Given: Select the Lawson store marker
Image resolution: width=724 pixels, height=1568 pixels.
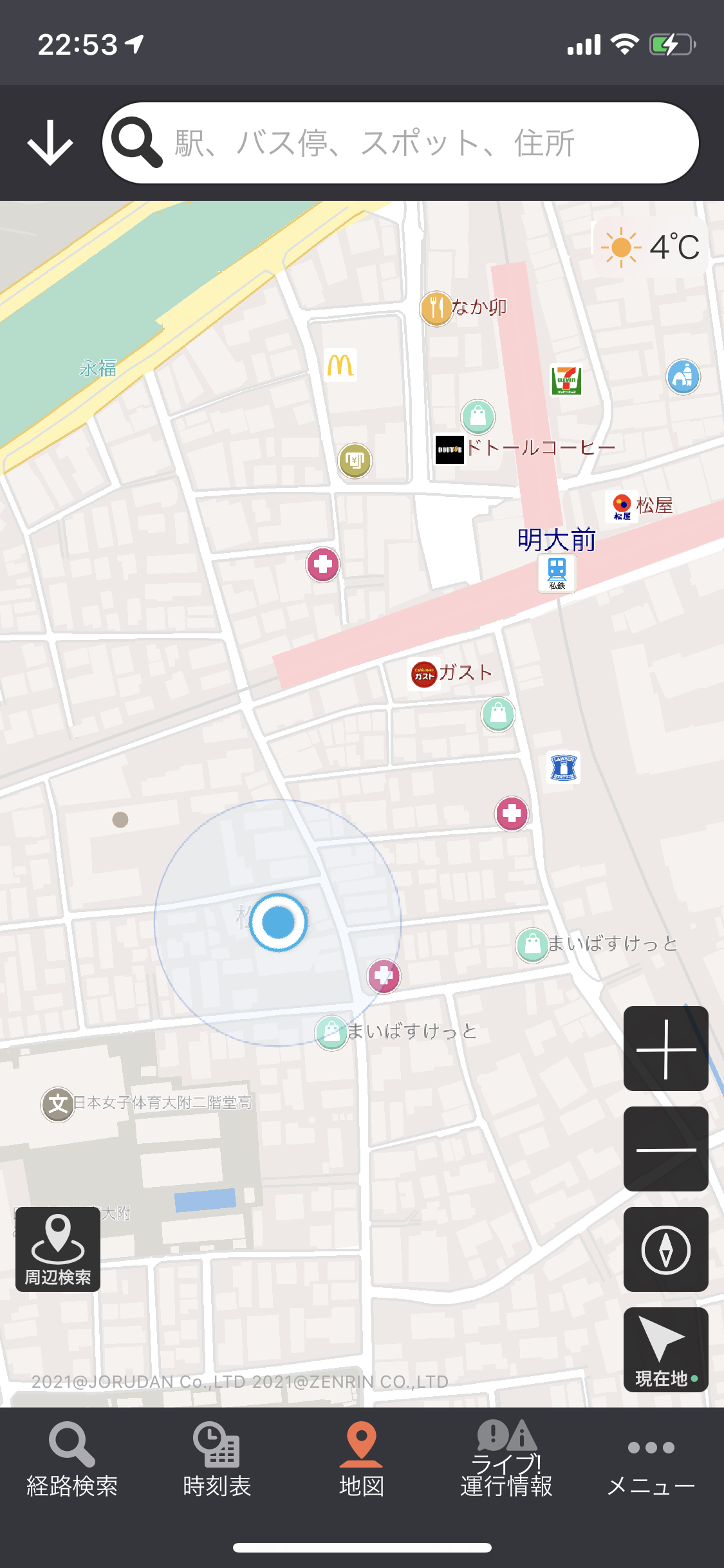Looking at the screenshot, I should point(563,767).
